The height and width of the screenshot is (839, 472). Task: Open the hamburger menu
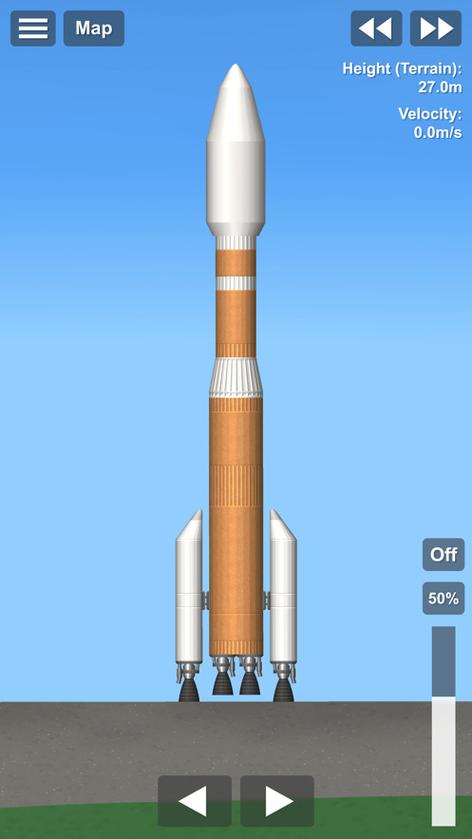33,28
